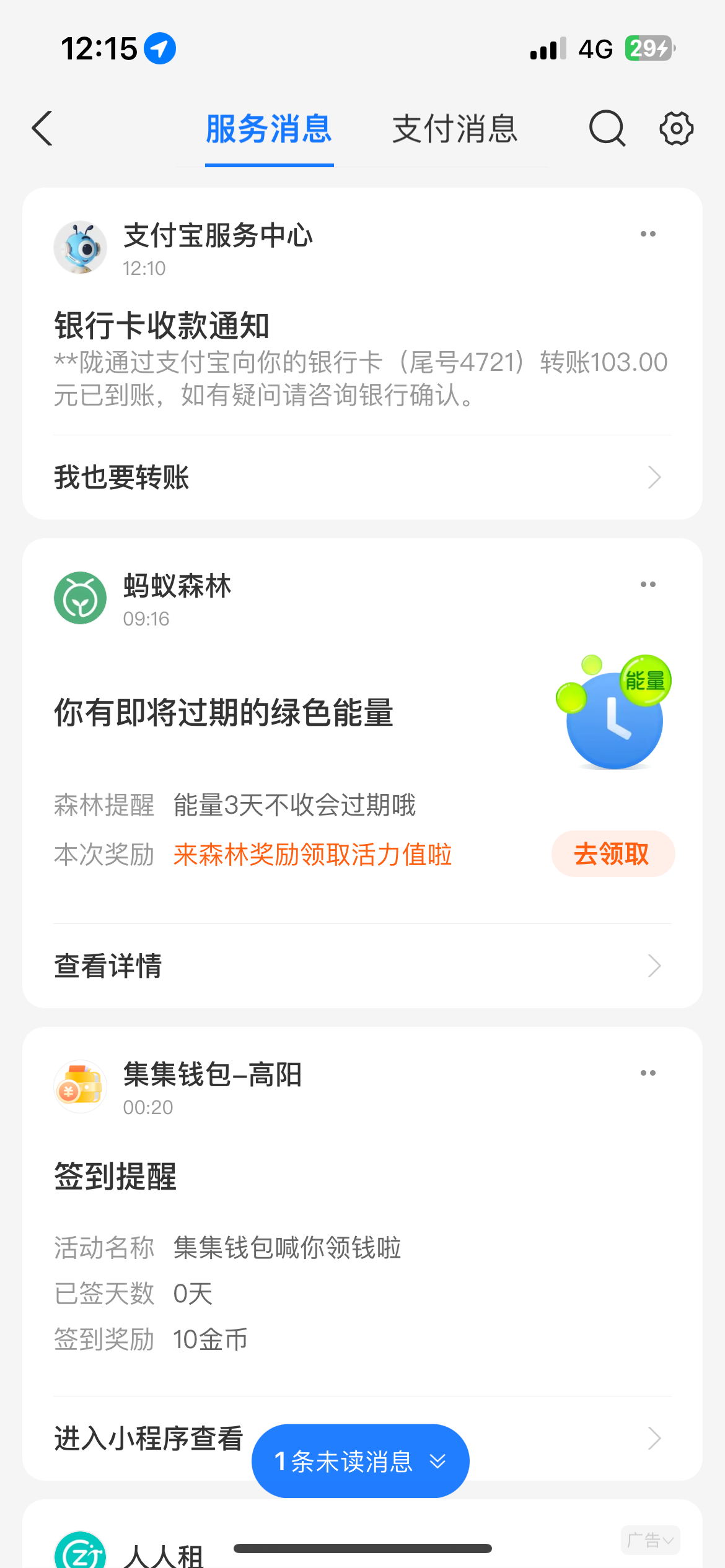Switch to the 支付消息 tab
The width and height of the screenshot is (725, 1568).
(455, 129)
